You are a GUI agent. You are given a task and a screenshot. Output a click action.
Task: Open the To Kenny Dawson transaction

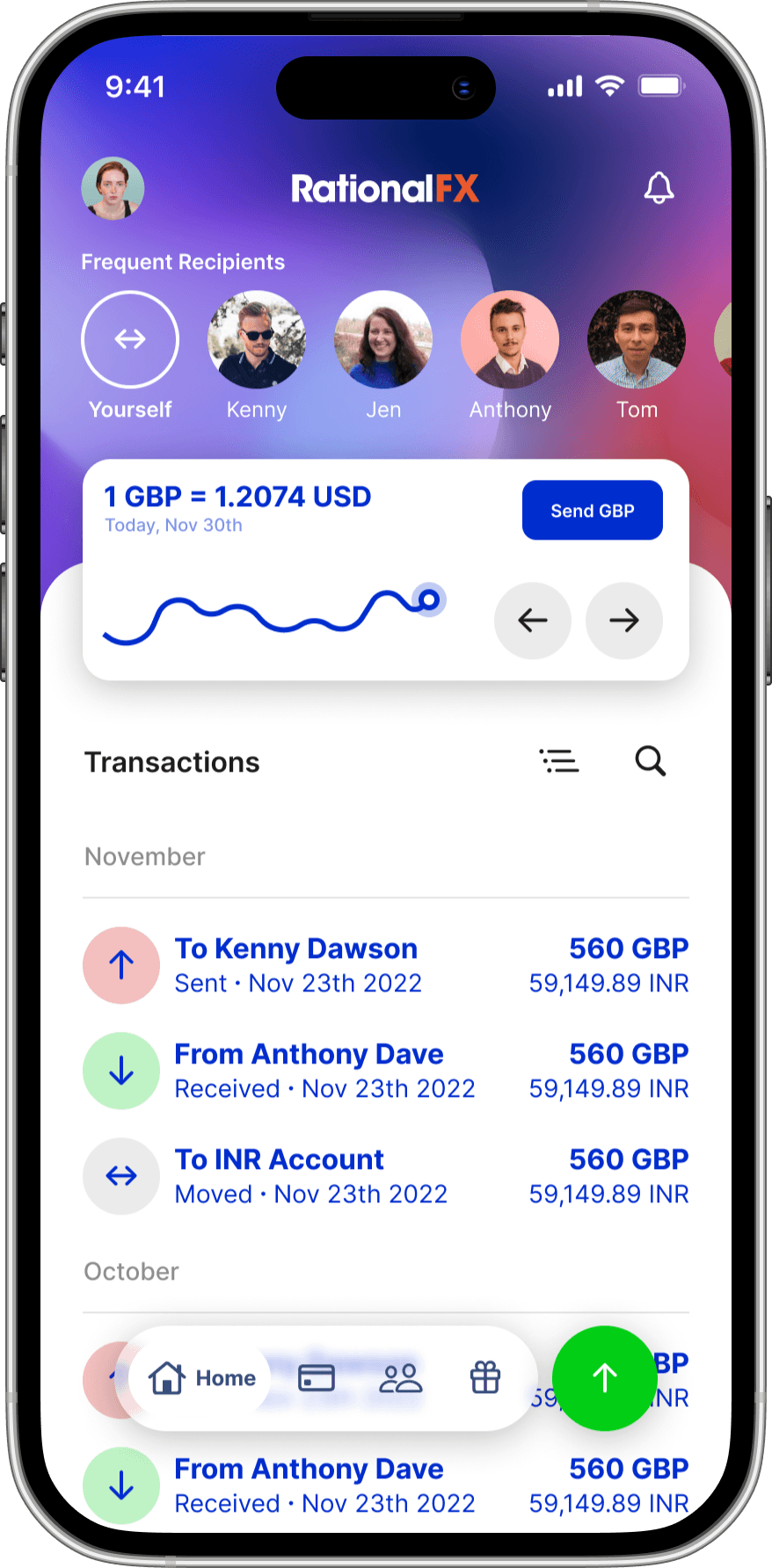(385, 965)
